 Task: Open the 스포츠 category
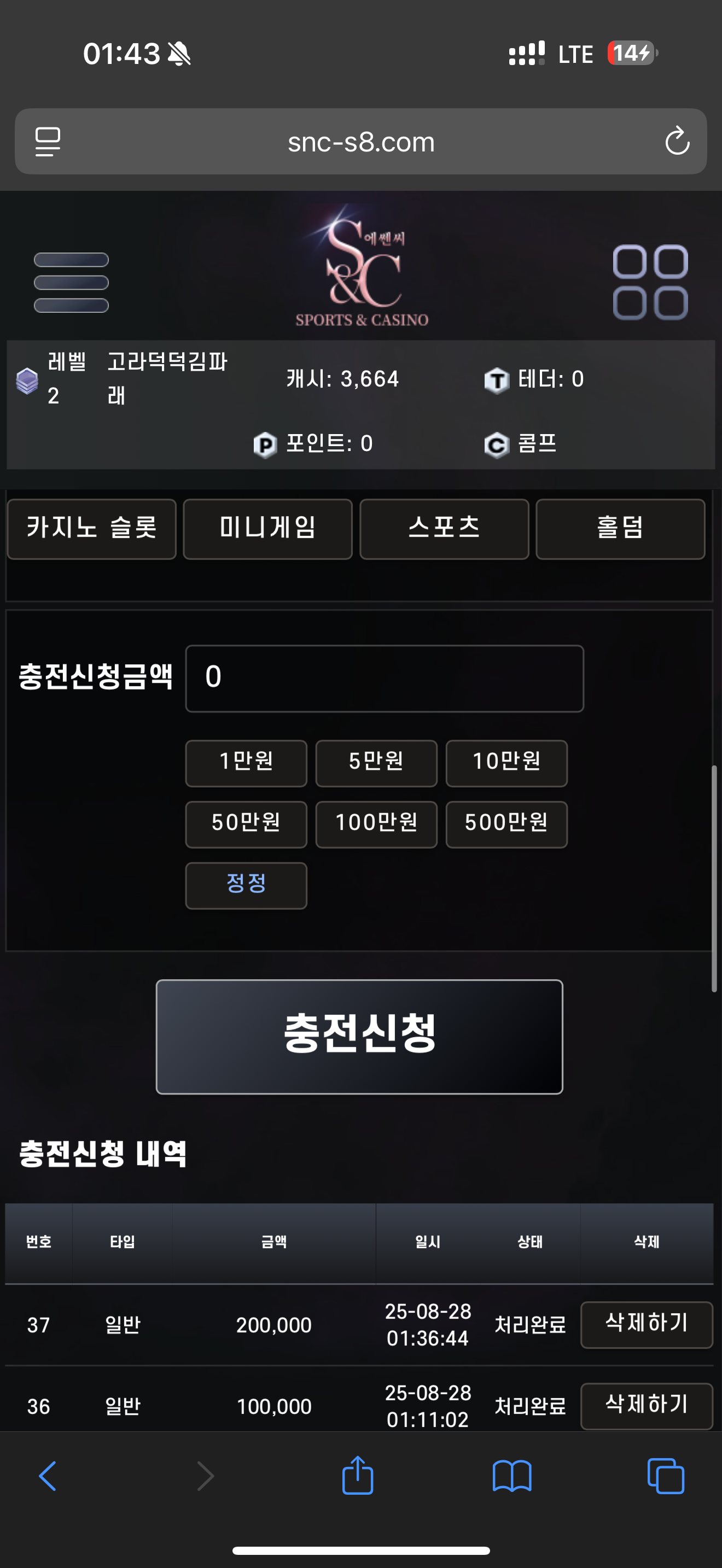pyautogui.click(x=444, y=528)
